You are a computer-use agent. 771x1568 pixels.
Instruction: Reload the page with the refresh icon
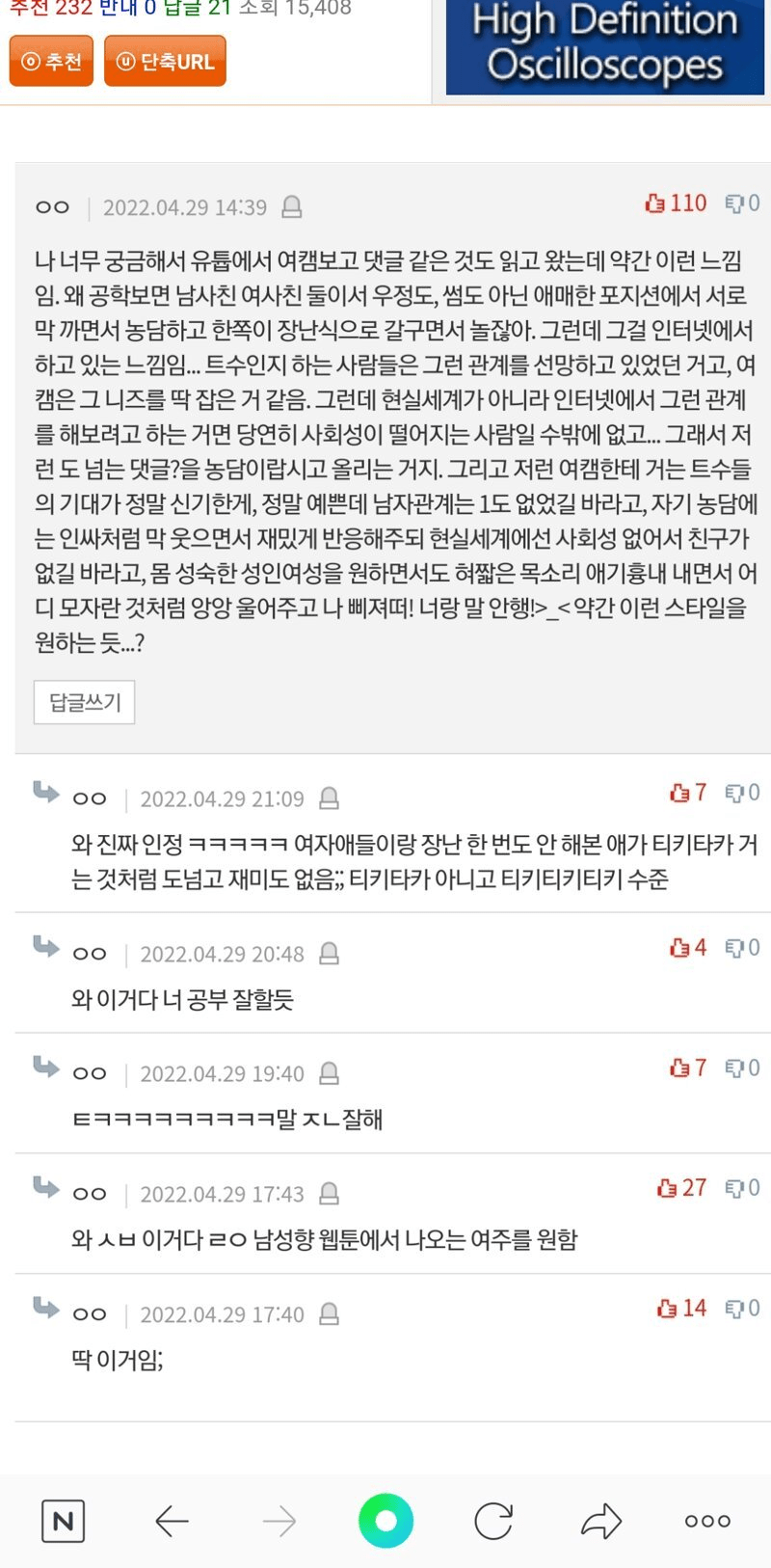(493, 1522)
